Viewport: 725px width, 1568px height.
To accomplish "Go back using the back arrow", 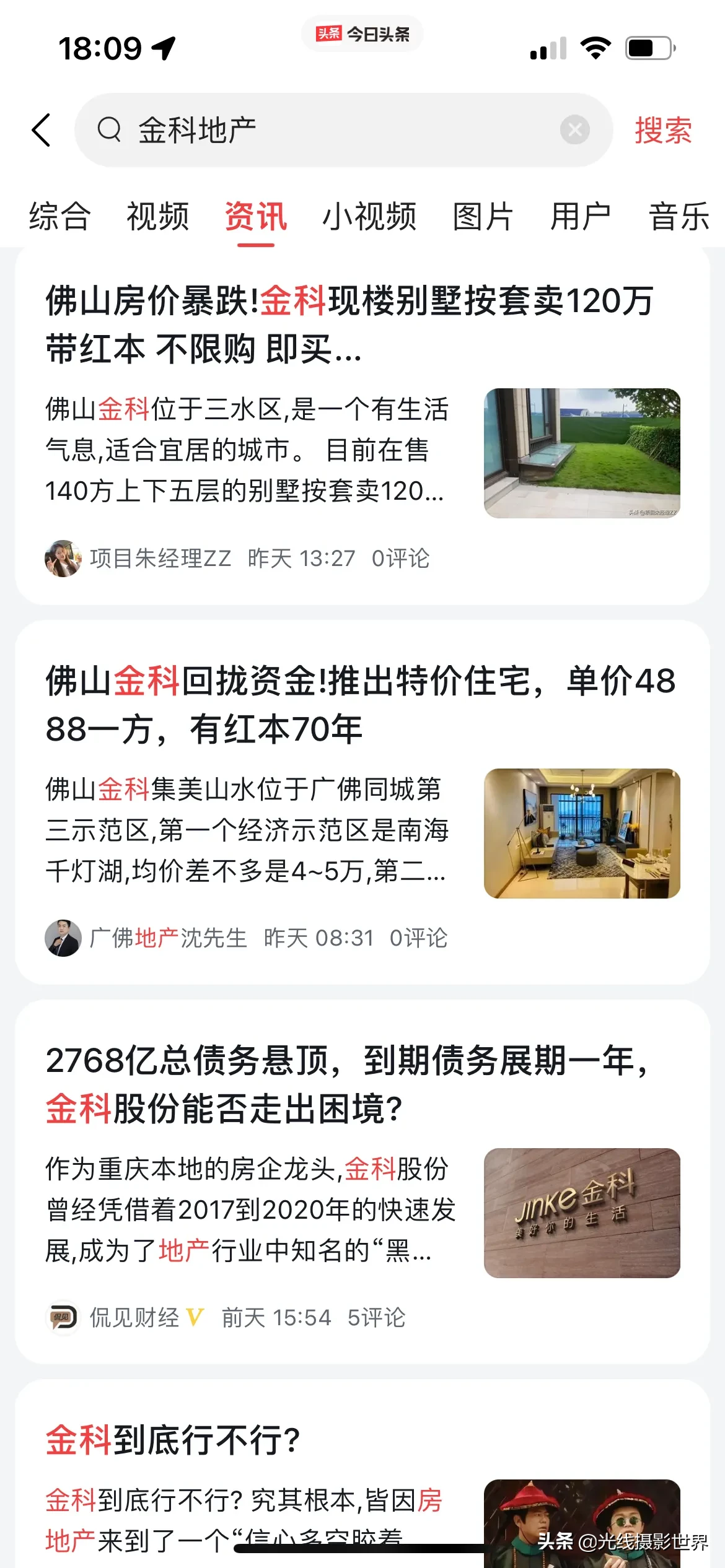I will (41, 130).
